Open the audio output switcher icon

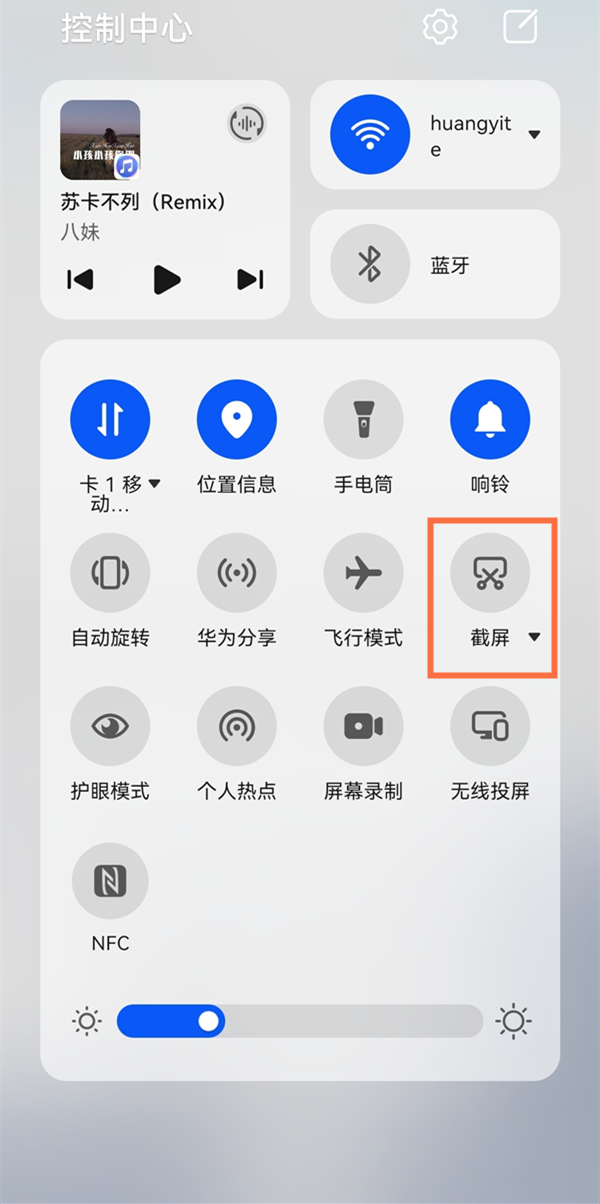point(246,125)
